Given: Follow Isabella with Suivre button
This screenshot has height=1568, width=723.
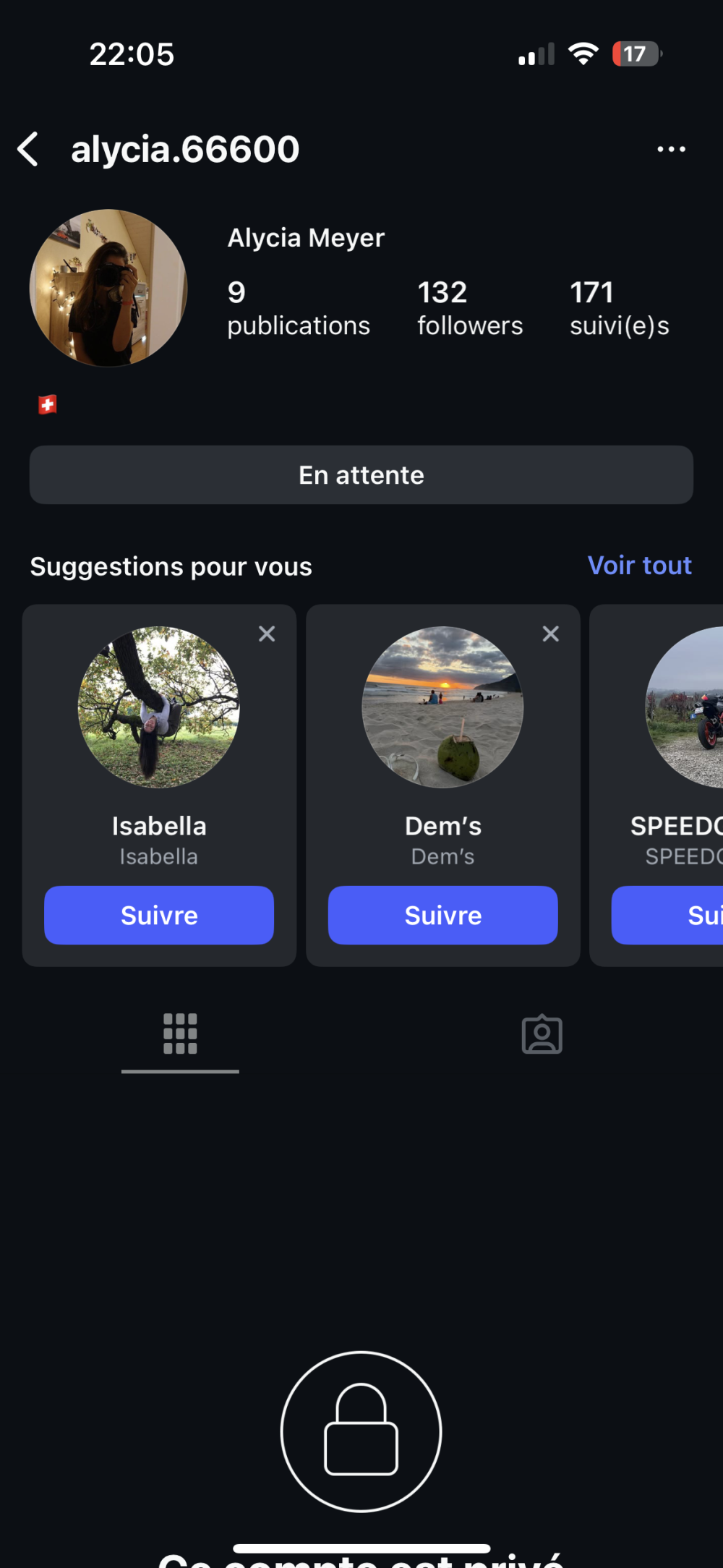Looking at the screenshot, I should (x=159, y=915).
